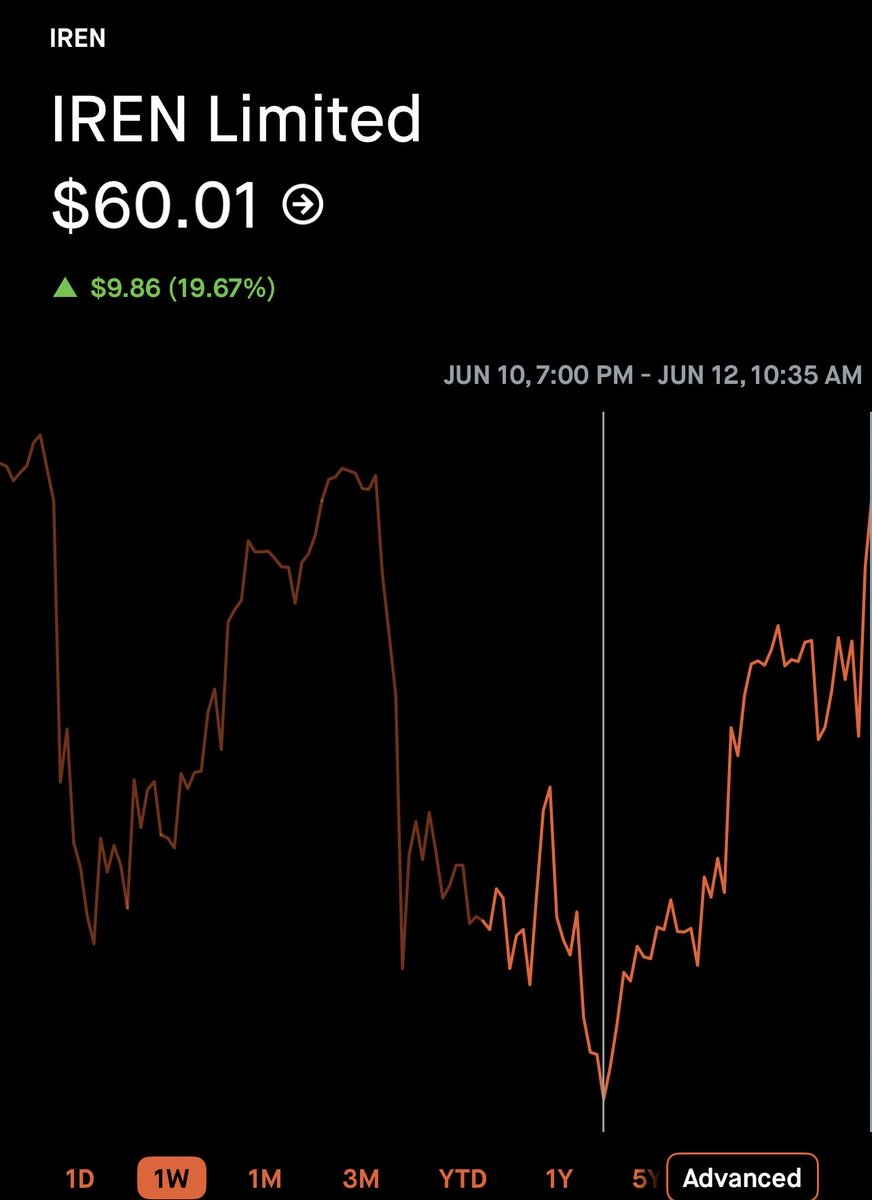Image resolution: width=872 pixels, height=1200 pixels.
Task: Open the Advanced chart view
Action: [742, 1177]
